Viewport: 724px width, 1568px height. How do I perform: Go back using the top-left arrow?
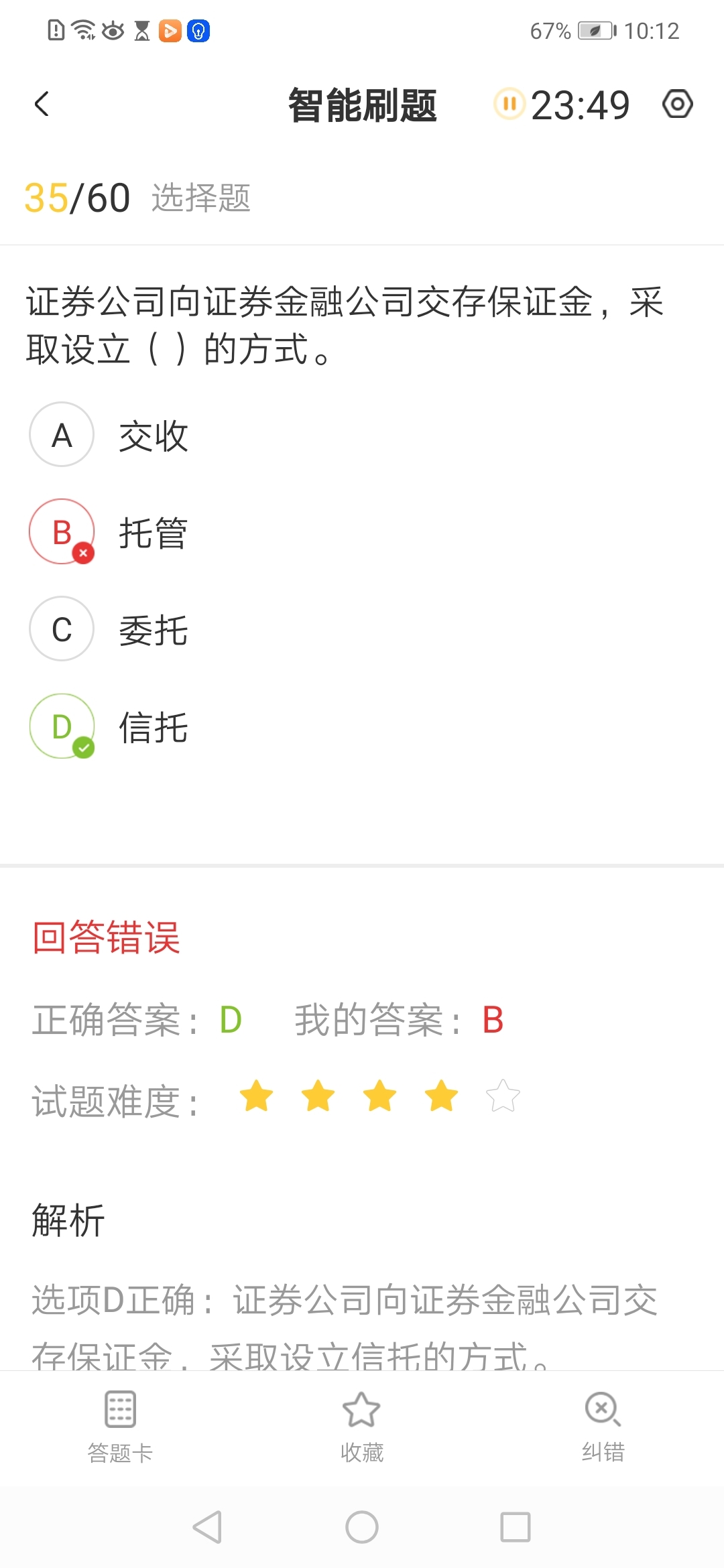[42, 104]
